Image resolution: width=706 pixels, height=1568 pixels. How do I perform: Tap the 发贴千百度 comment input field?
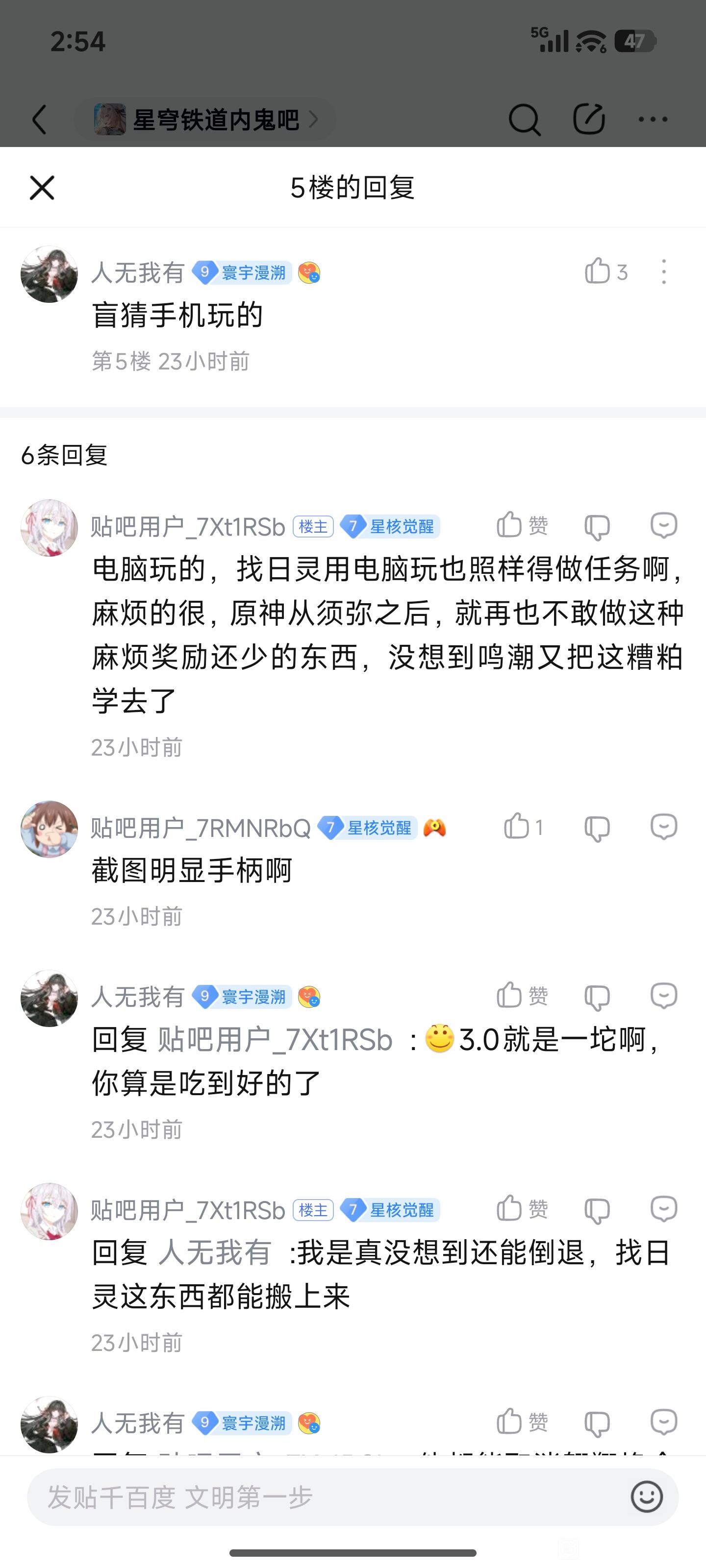(329, 1497)
